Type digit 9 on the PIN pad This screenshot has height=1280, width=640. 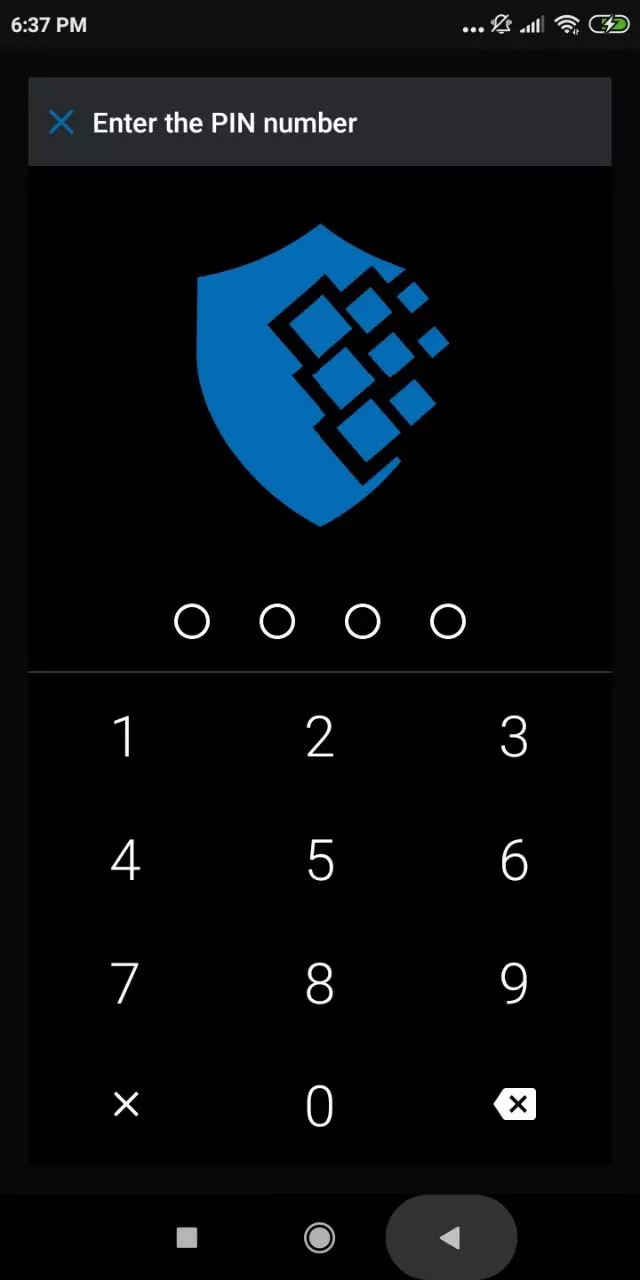coord(514,983)
